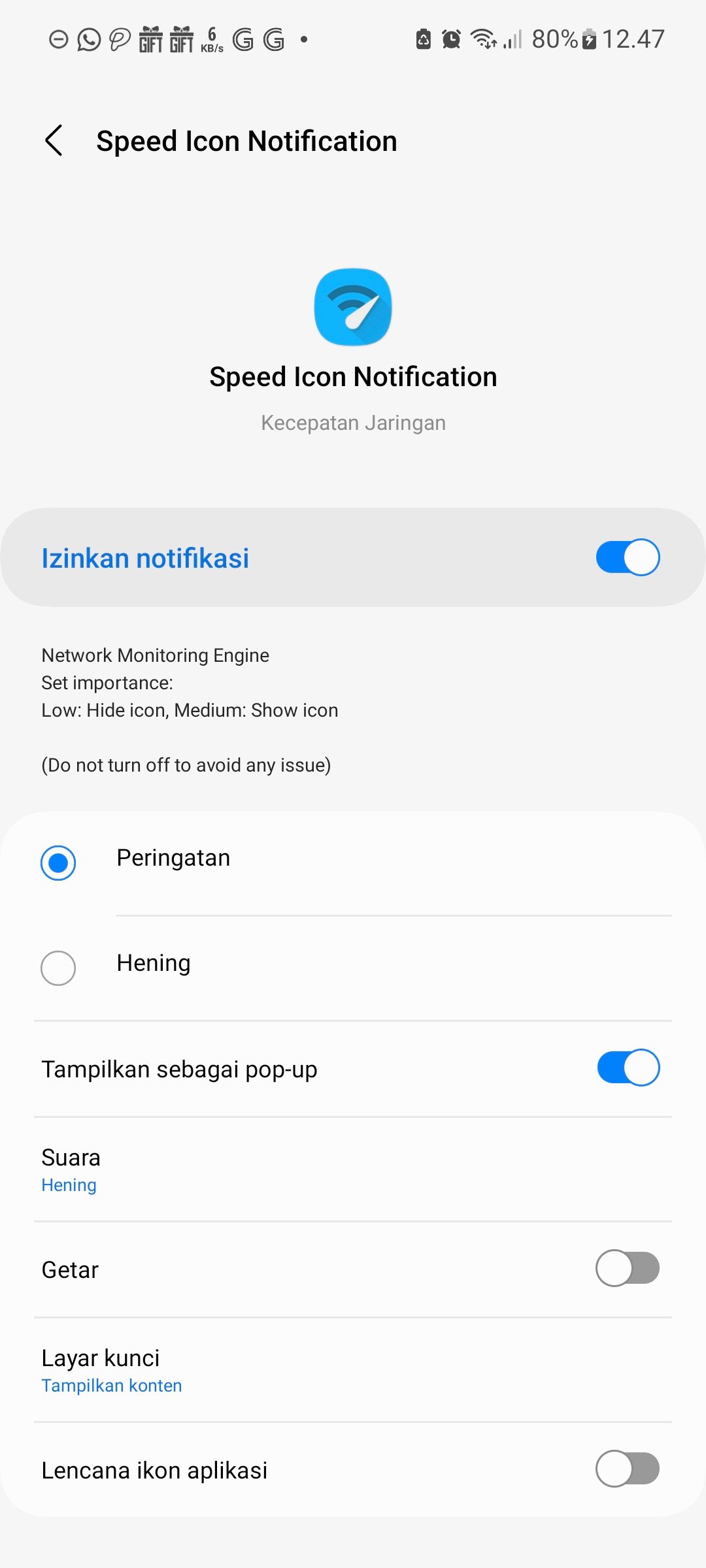This screenshot has width=706, height=1568.
Task: Tap the peace sign notification icon
Action: 118,39
